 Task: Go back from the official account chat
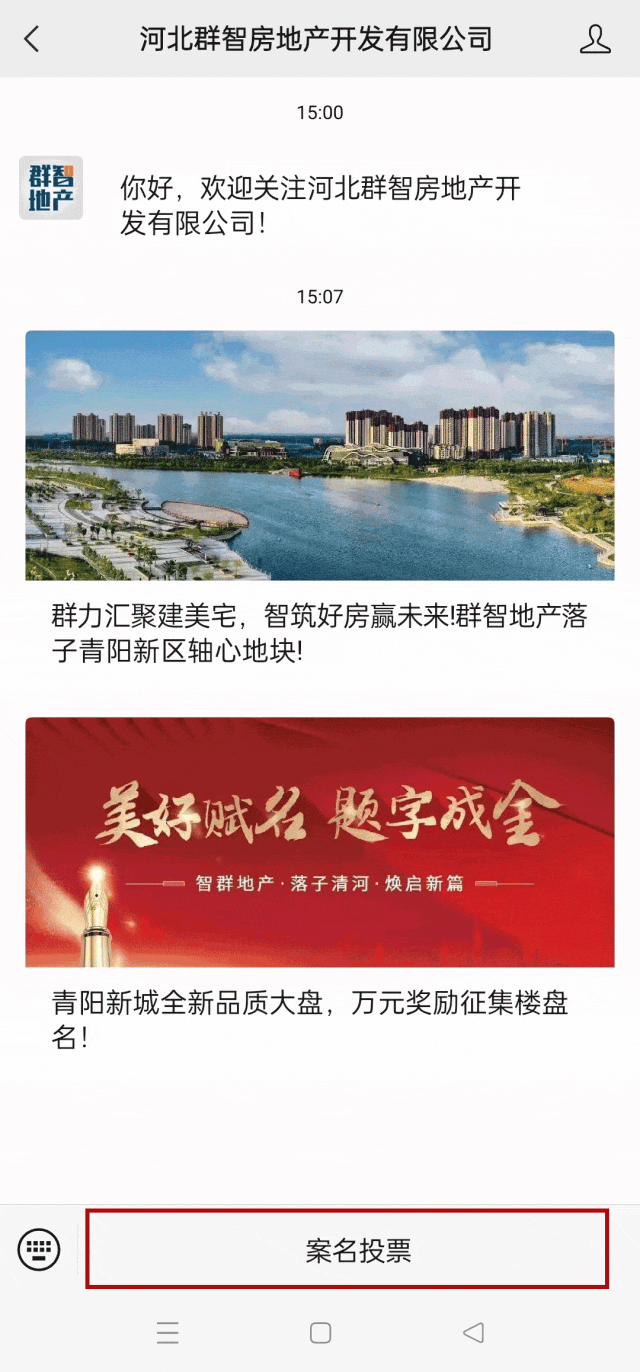tap(32, 39)
